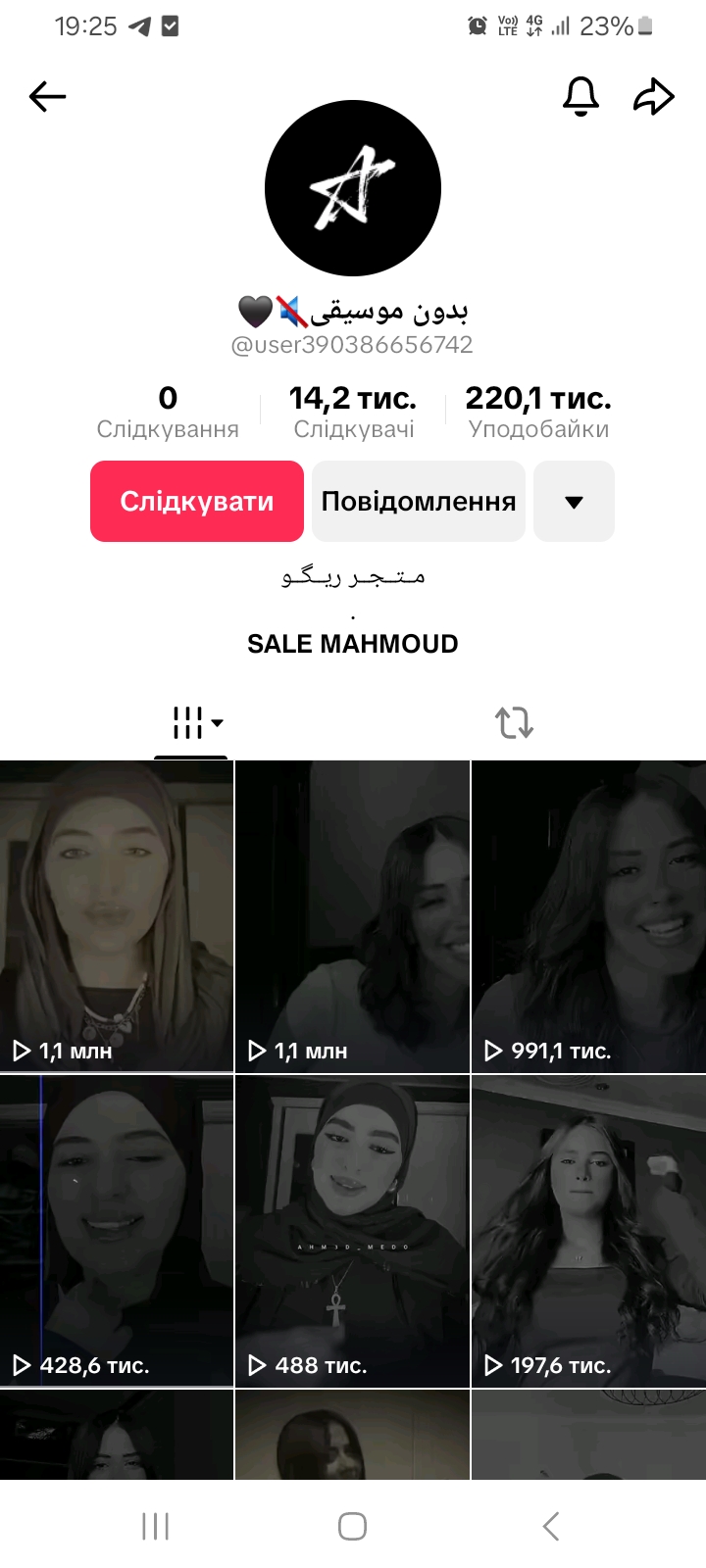Share this profile
Image resolution: width=706 pixels, height=1568 pixels.
tap(654, 96)
